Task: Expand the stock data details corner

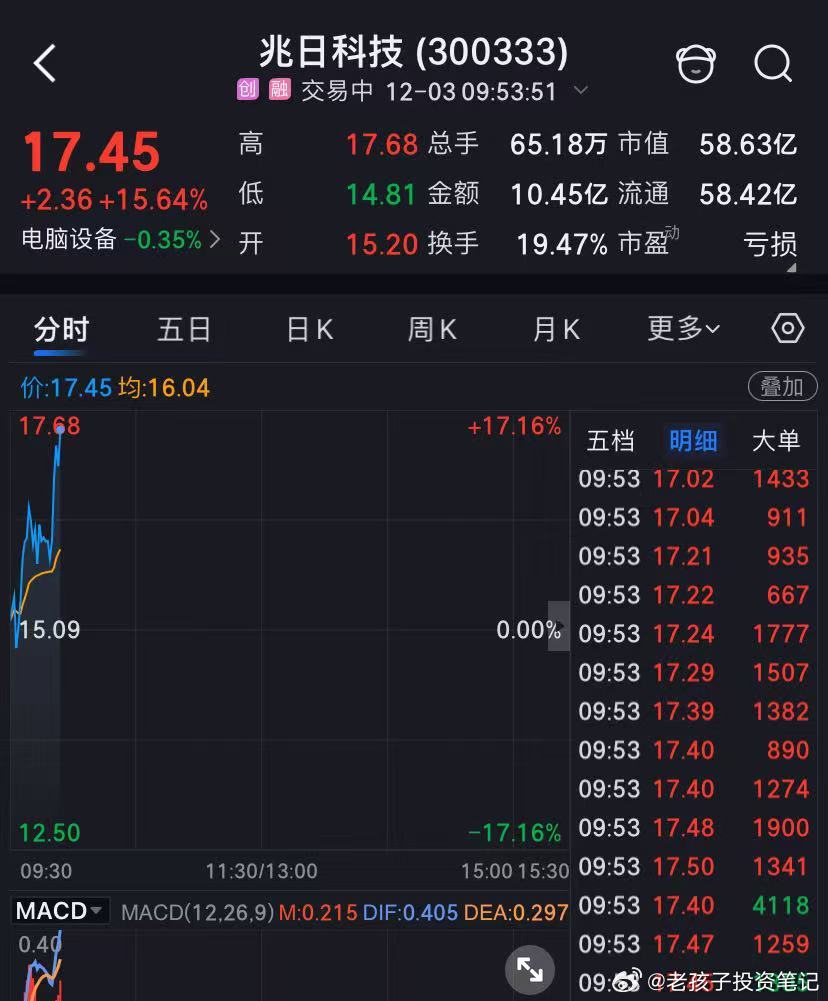Action: [x=791, y=267]
